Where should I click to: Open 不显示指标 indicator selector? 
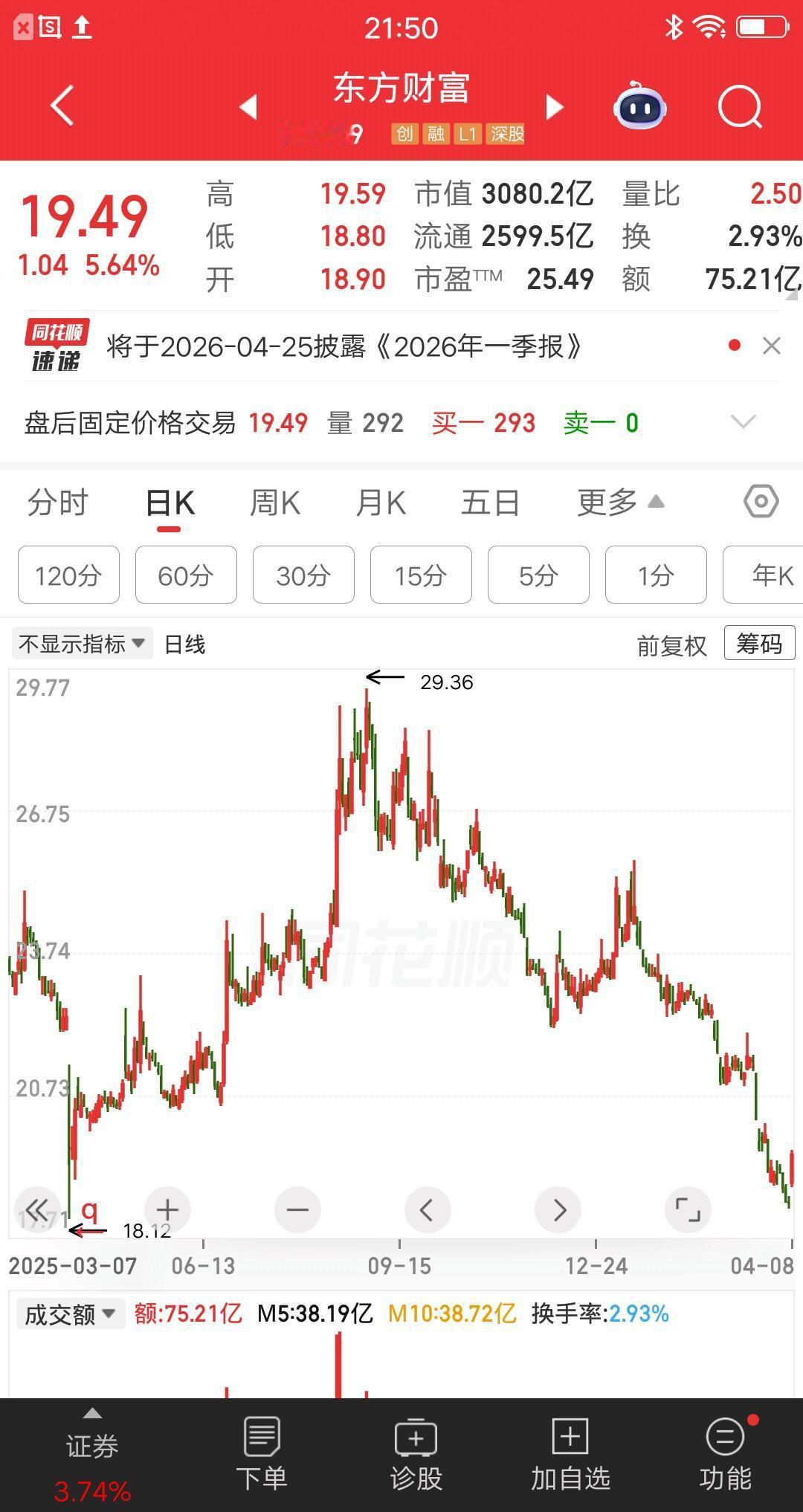coord(80,644)
